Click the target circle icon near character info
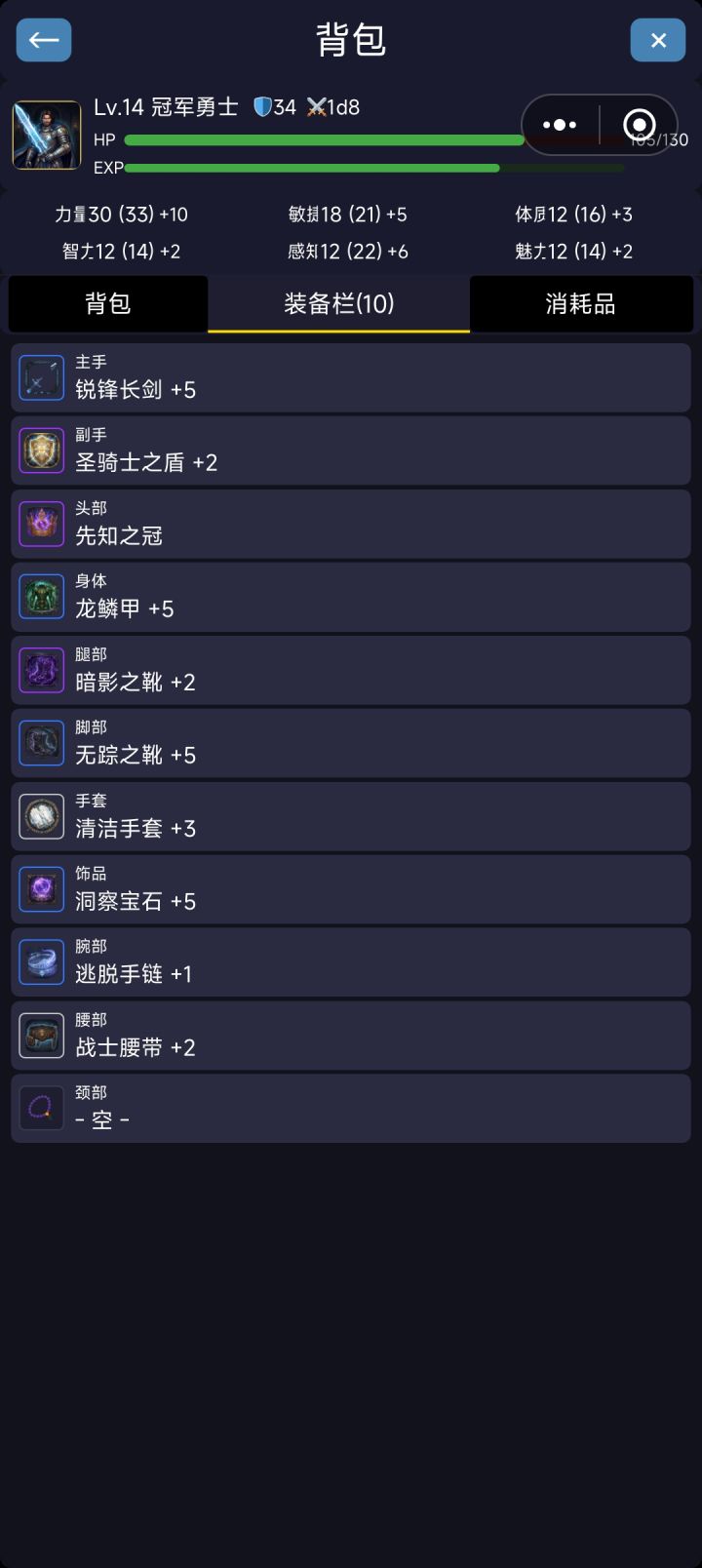The image size is (702, 1568). click(640, 124)
